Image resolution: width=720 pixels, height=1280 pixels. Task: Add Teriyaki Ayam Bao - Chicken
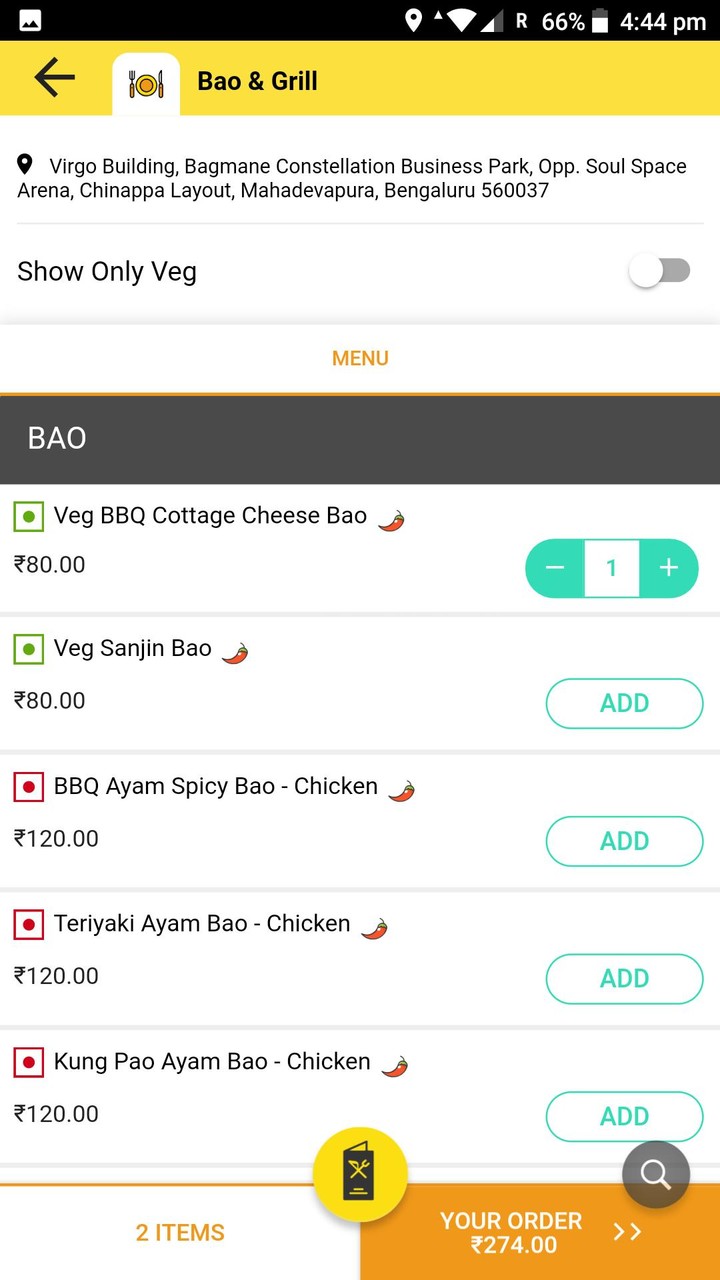(x=624, y=978)
